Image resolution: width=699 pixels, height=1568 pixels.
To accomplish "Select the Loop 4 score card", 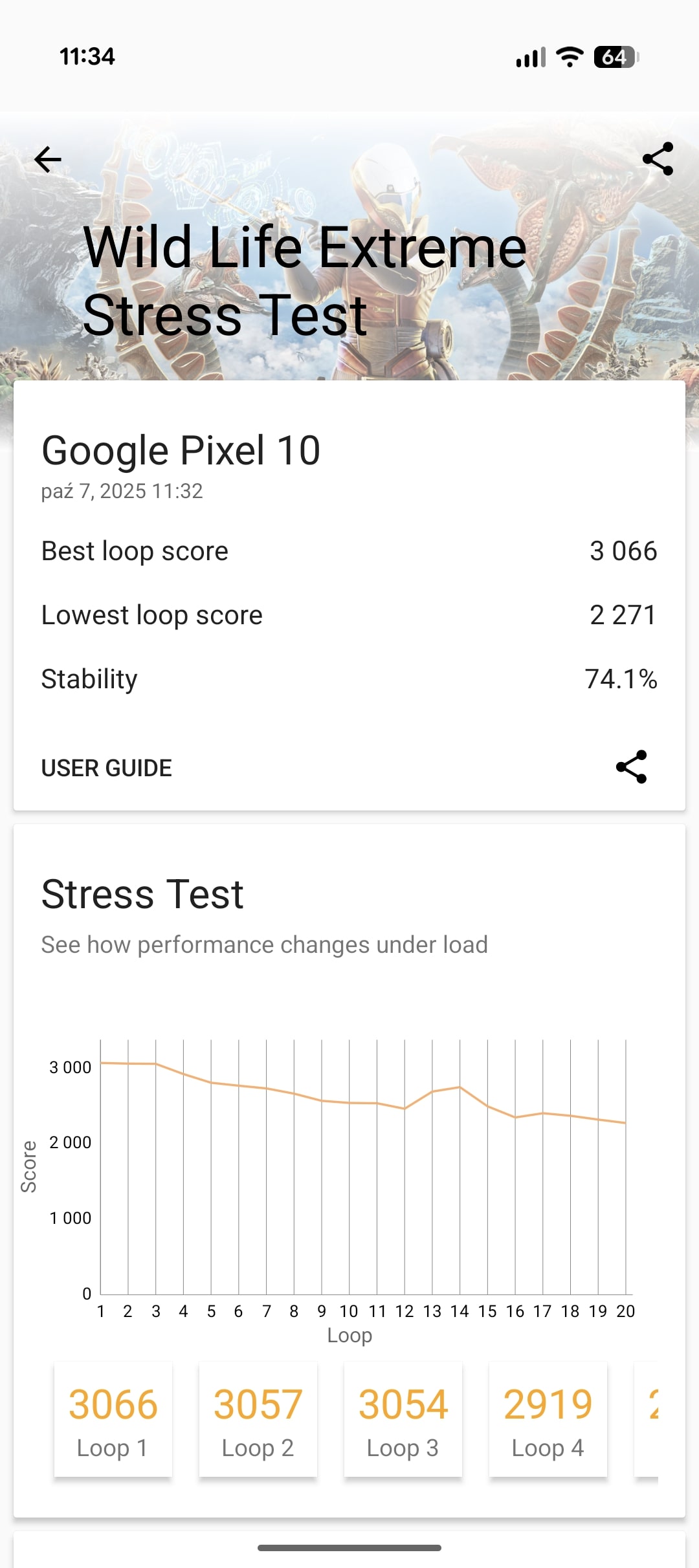I will pos(548,1421).
